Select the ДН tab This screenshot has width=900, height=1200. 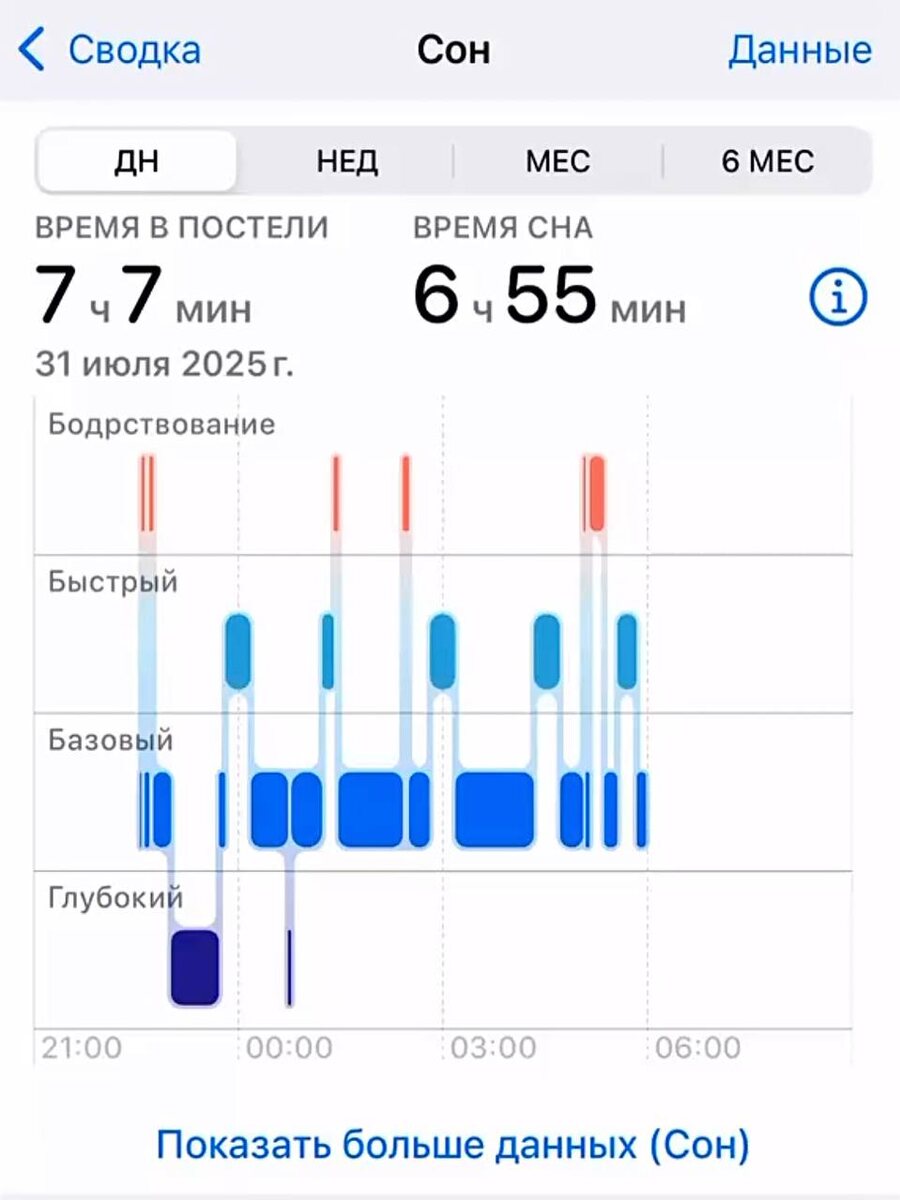(x=136, y=160)
